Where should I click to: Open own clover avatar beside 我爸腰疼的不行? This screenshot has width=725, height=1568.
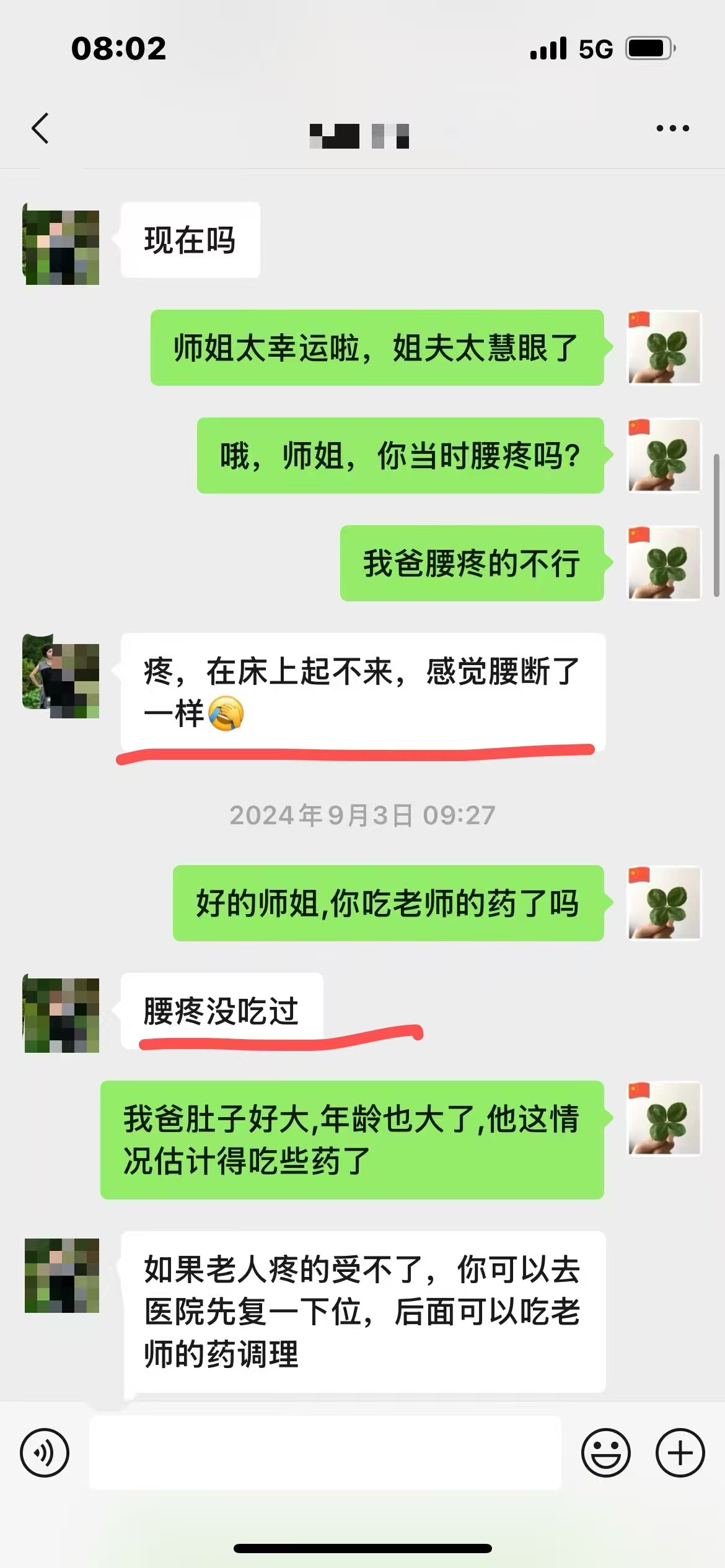(x=664, y=563)
